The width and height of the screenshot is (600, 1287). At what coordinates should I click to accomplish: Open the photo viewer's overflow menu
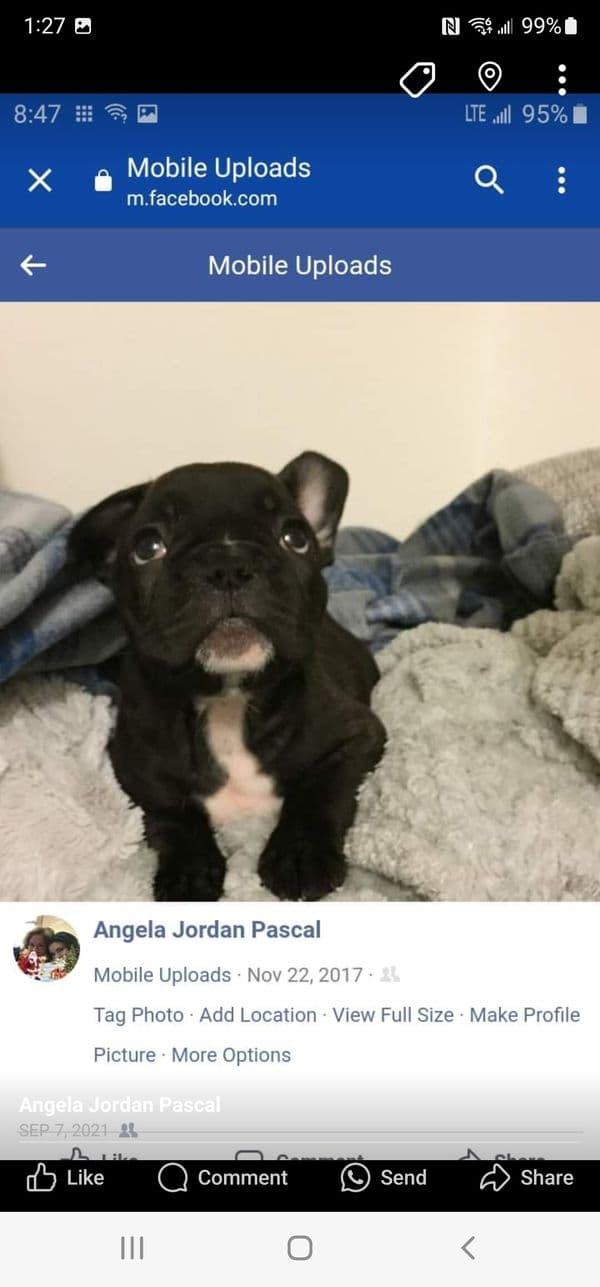click(562, 78)
